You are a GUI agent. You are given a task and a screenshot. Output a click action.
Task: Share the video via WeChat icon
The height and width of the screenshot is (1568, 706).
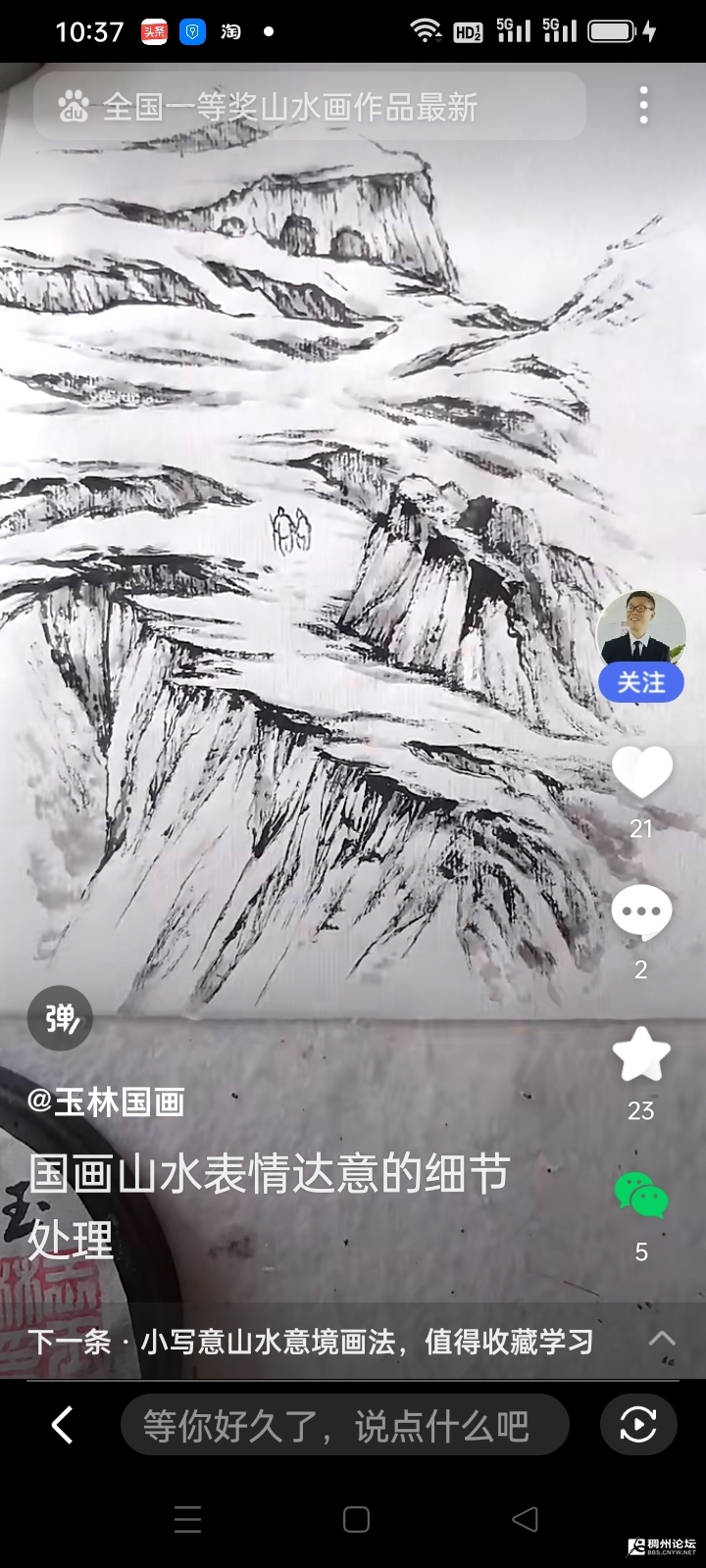641,1196
